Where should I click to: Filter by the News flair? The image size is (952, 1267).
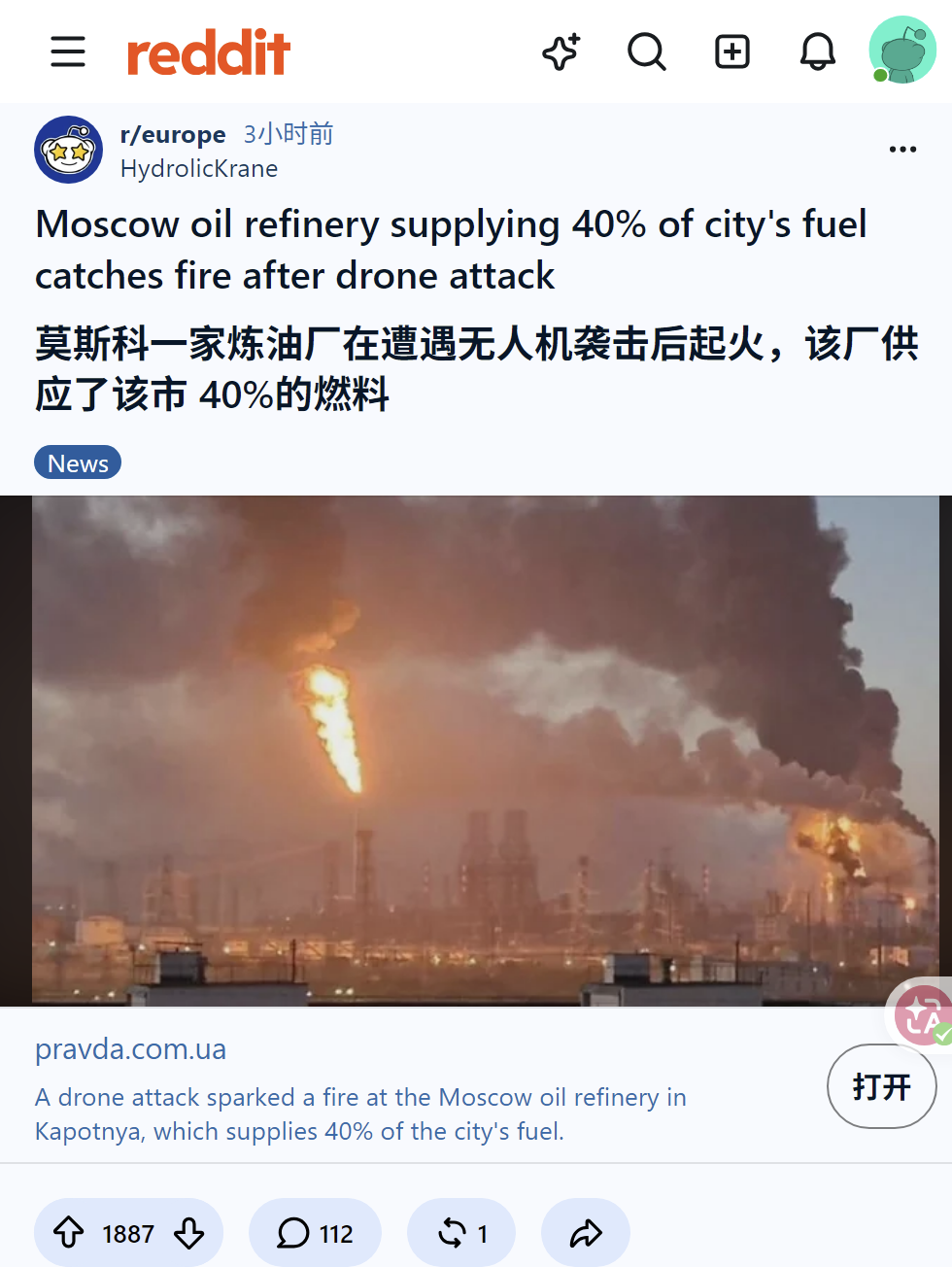[x=78, y=462]
